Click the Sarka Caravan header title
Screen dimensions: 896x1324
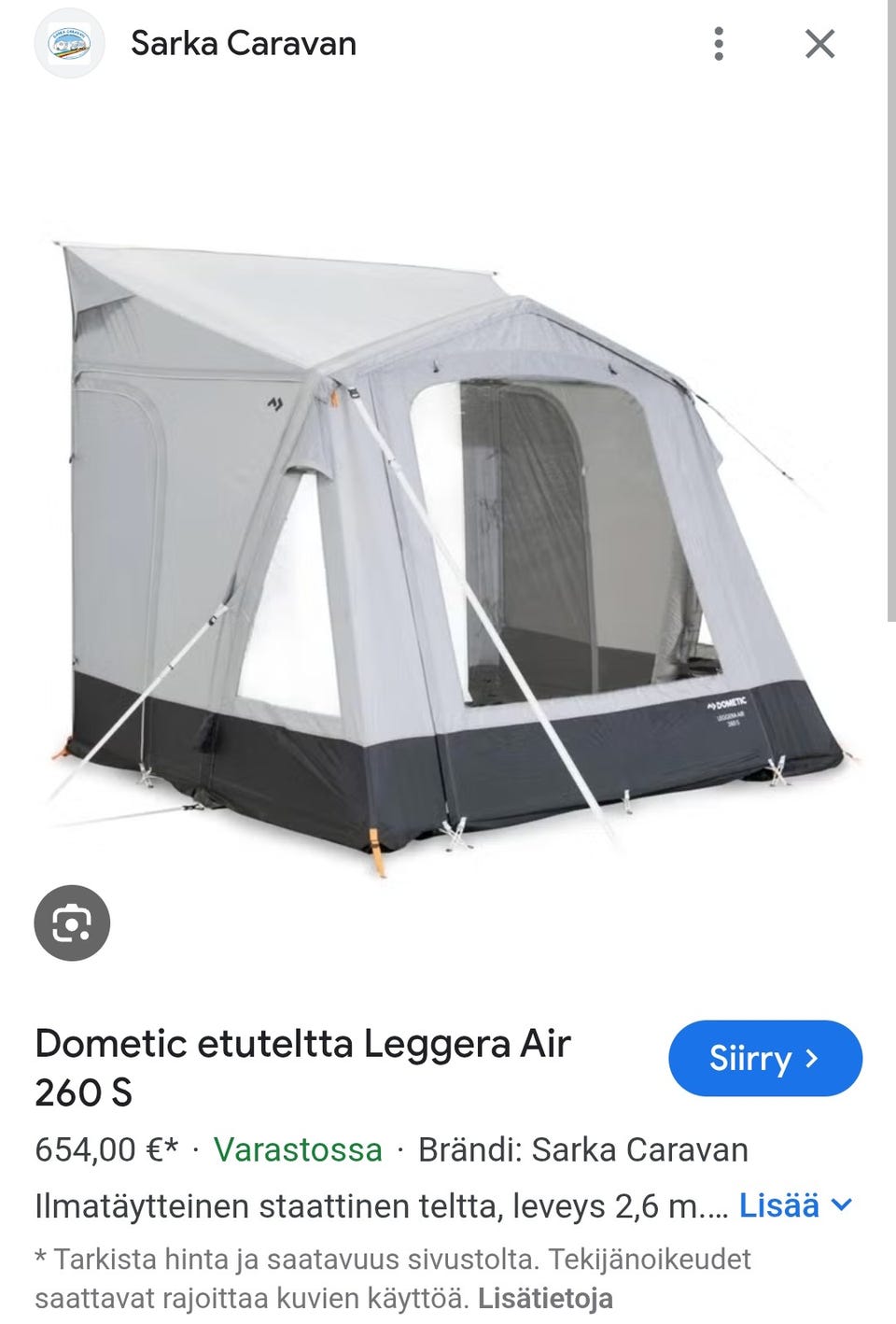click(x=243, y=43)
